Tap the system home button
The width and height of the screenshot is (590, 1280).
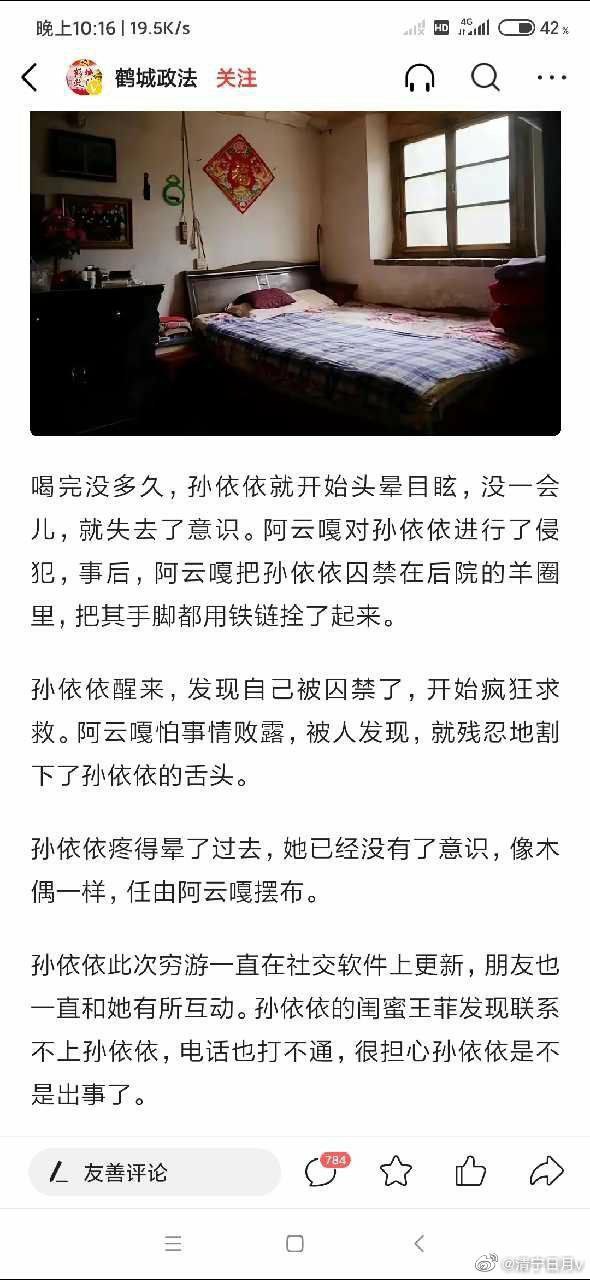coord(295,1243)
